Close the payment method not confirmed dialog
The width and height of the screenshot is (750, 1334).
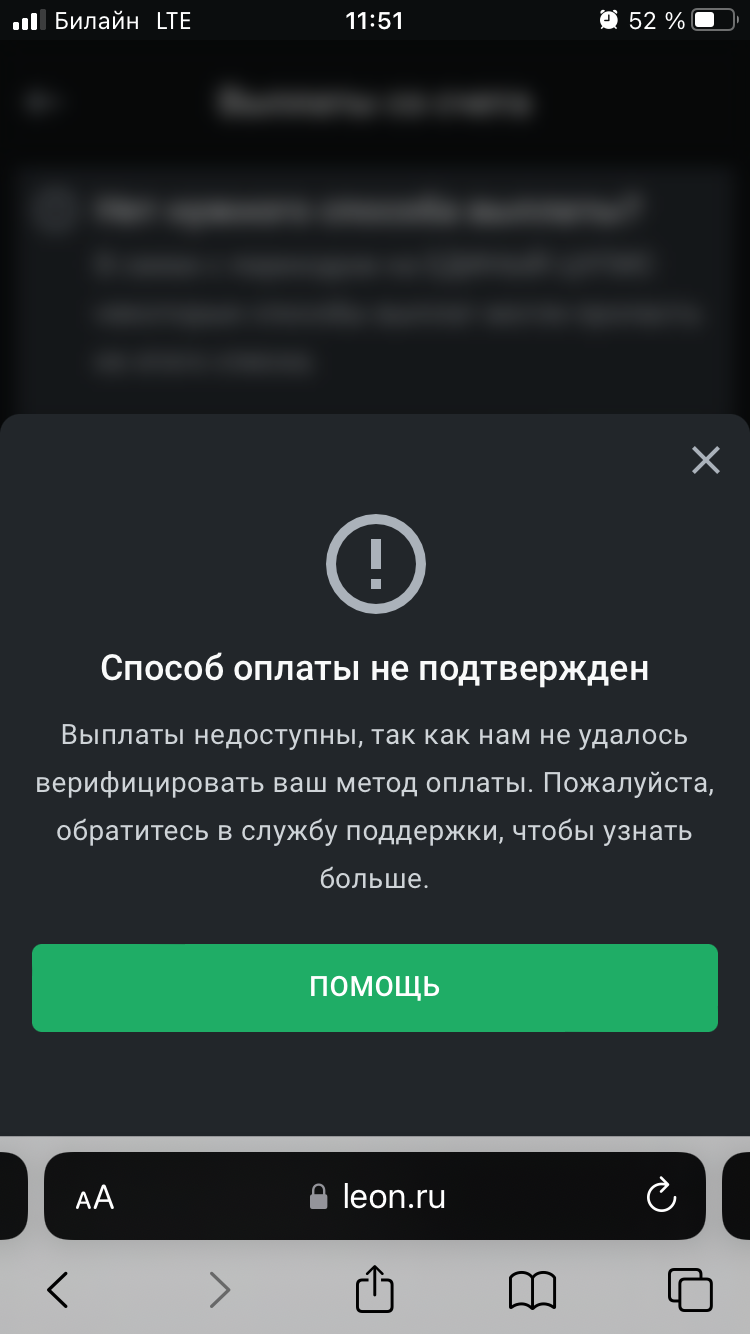pyautogui.click(x=705, y=460)
